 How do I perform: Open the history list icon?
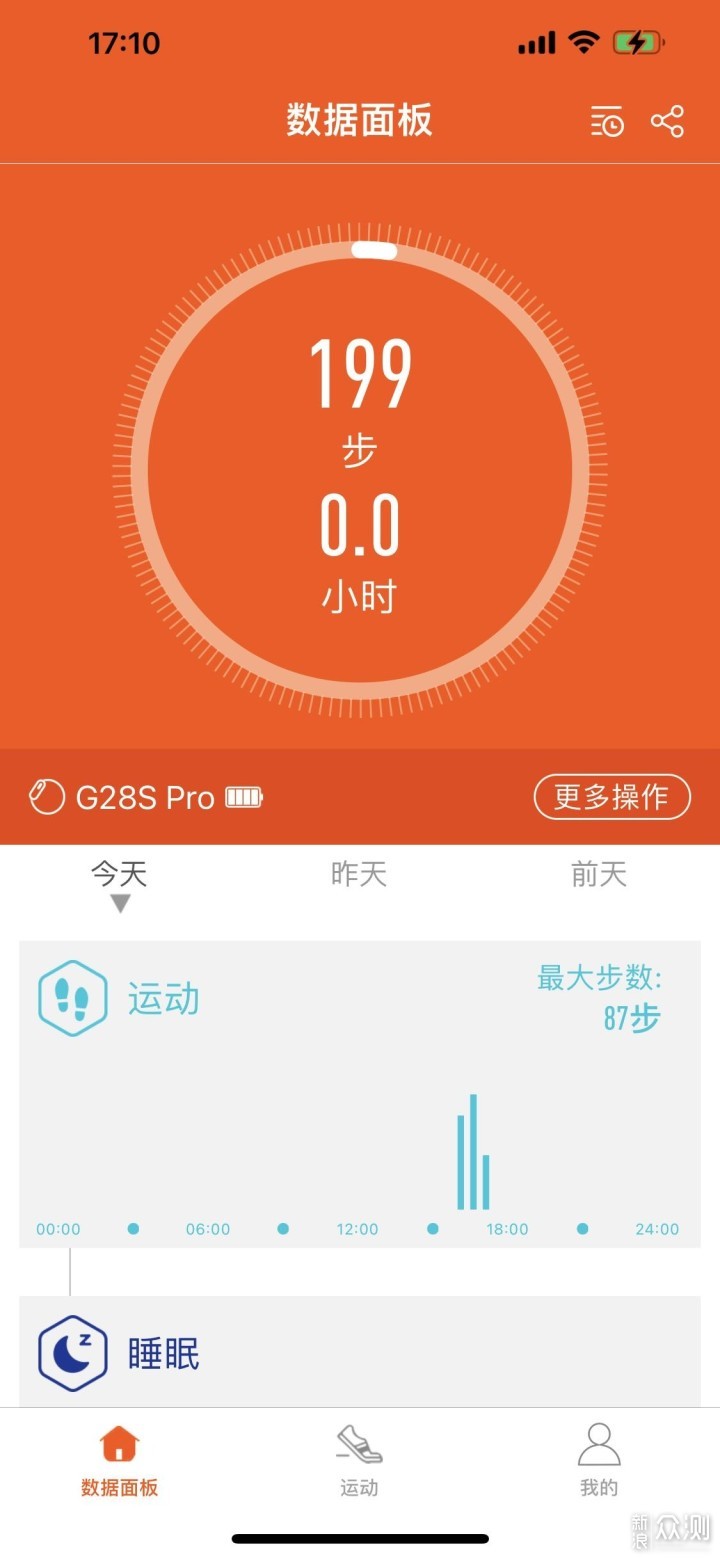point(607,122)
